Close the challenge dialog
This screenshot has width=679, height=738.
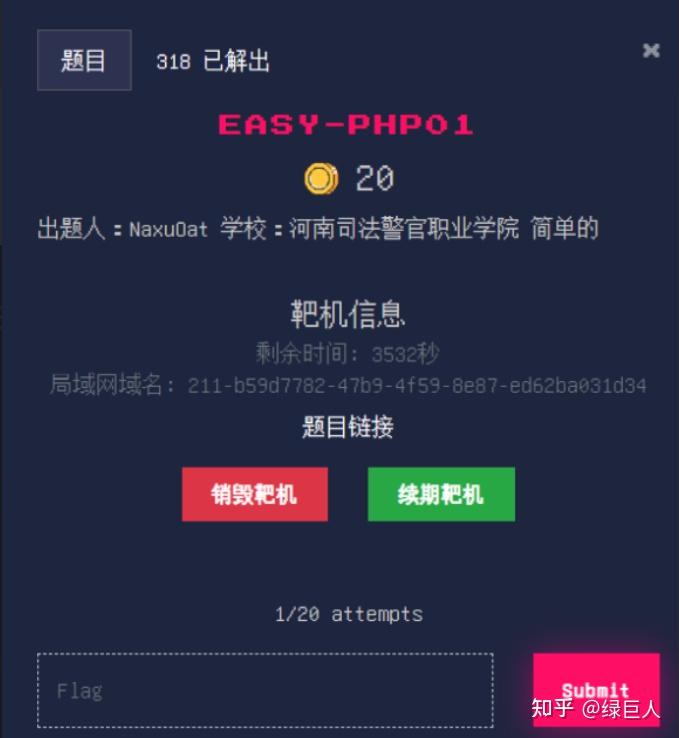click(x=651, y=50)
